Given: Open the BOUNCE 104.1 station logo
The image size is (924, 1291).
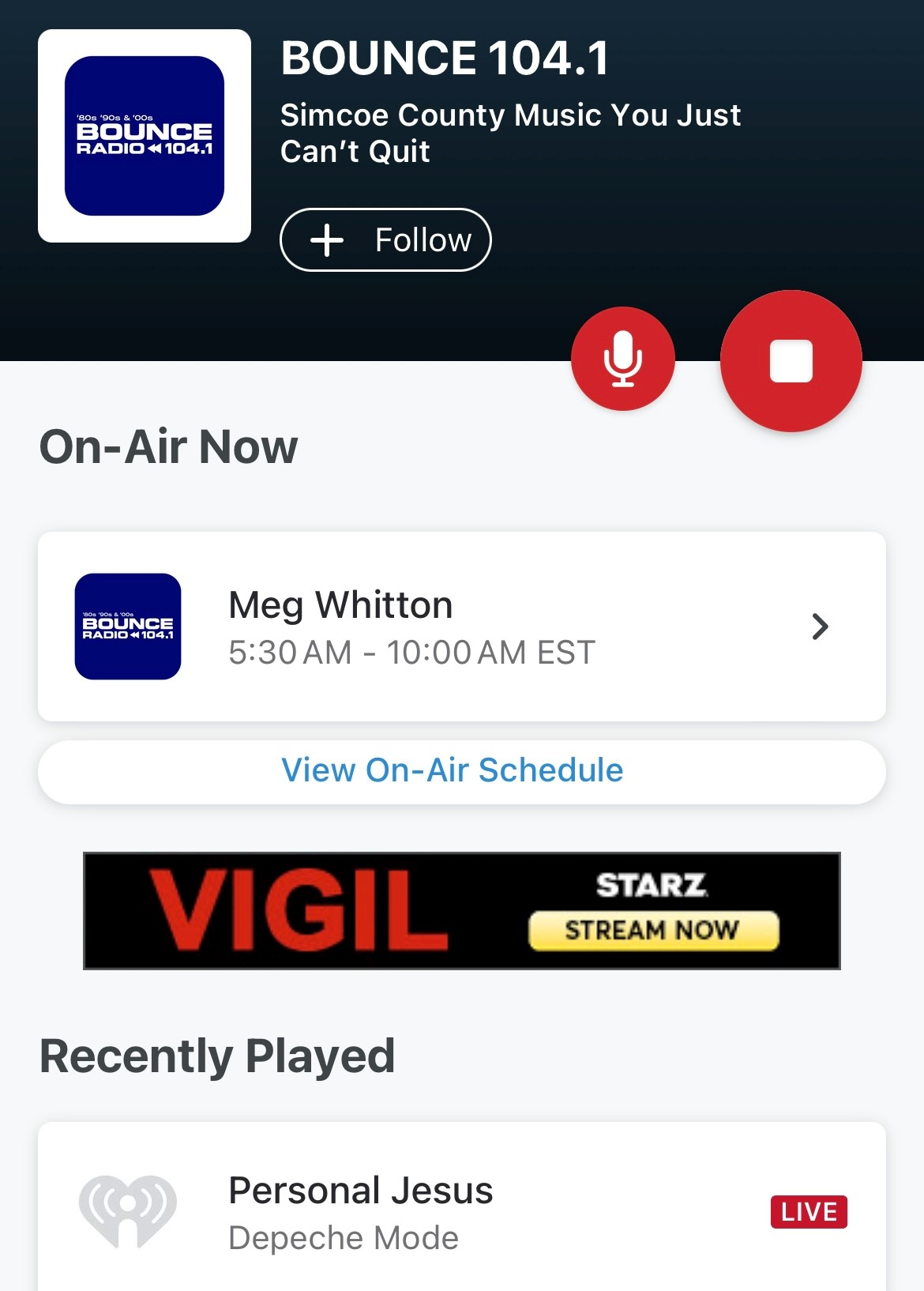Looking at the screenshot, I should (145, 136).
